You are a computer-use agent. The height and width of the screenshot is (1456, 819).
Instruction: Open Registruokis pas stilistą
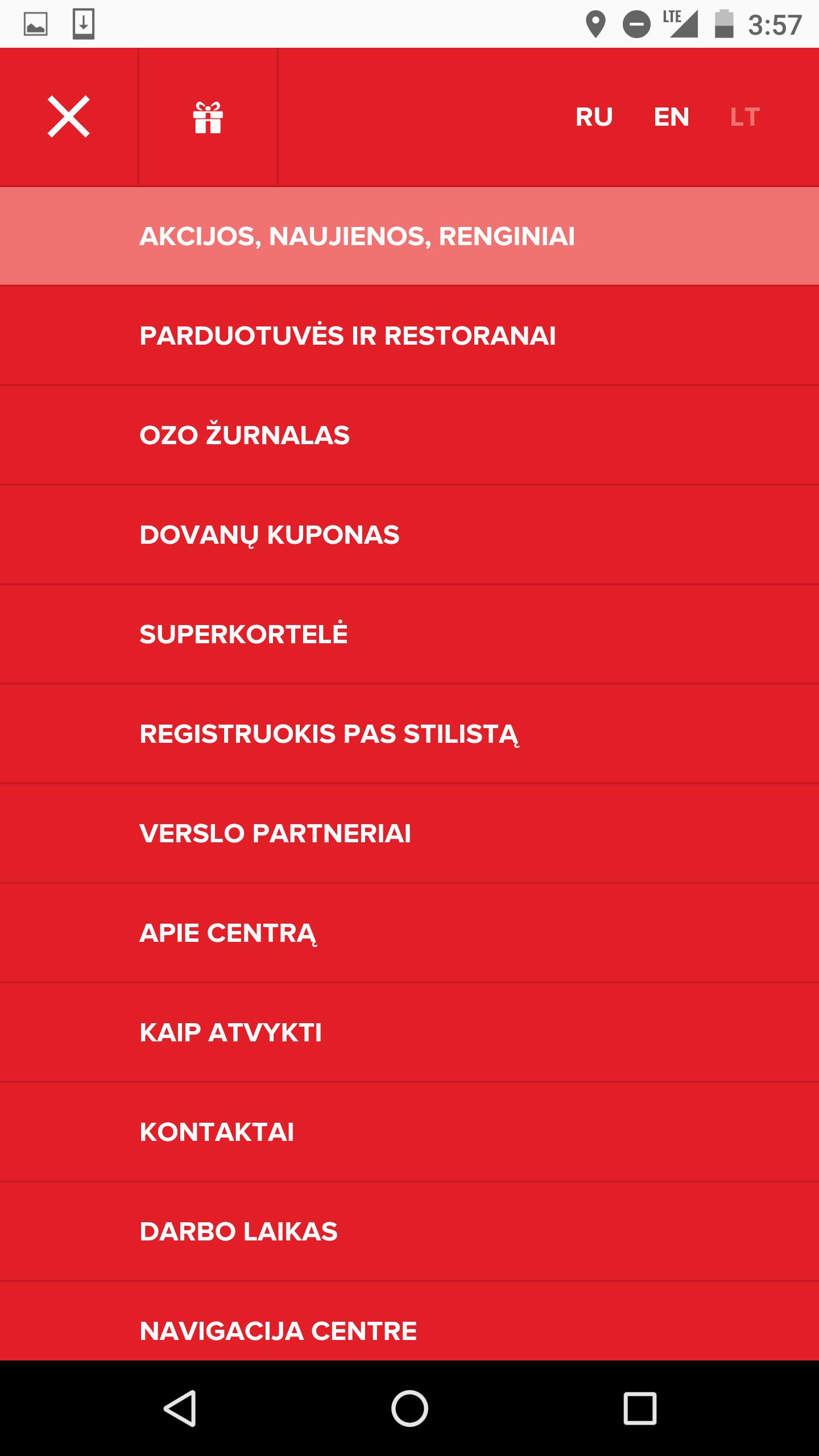(329, 734)
